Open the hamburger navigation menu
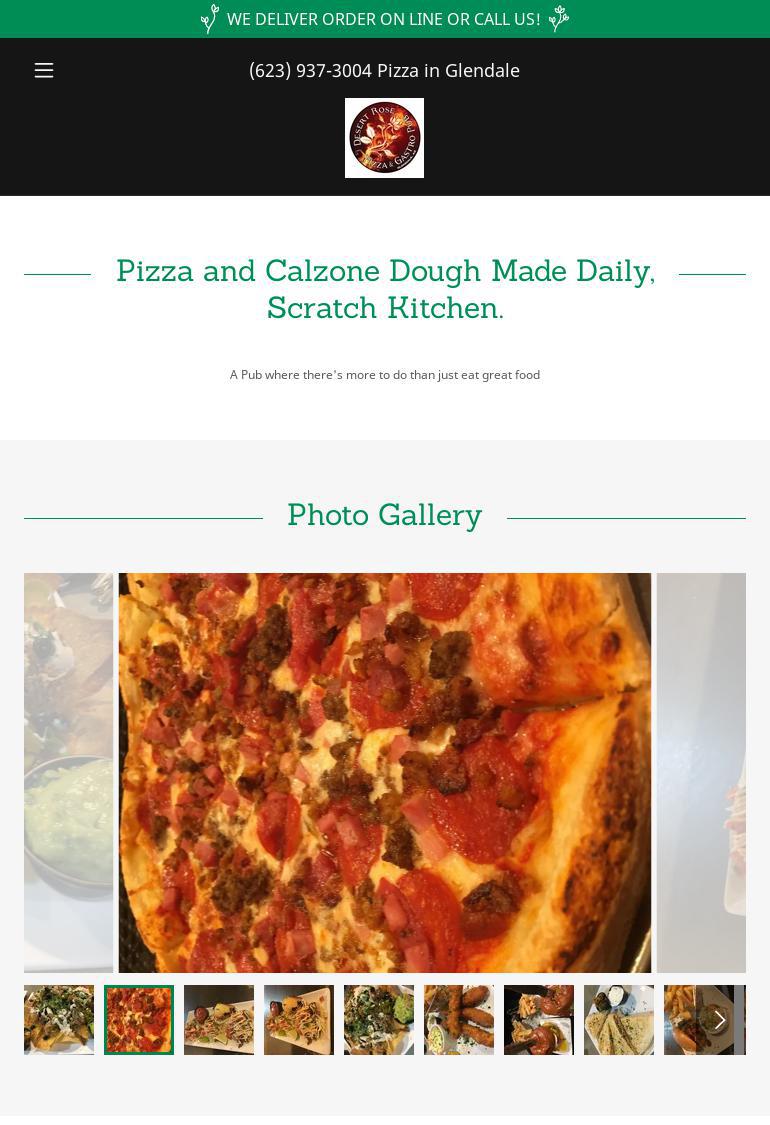This screenshot has width=770, height=1125. click(x=44, y=70)
